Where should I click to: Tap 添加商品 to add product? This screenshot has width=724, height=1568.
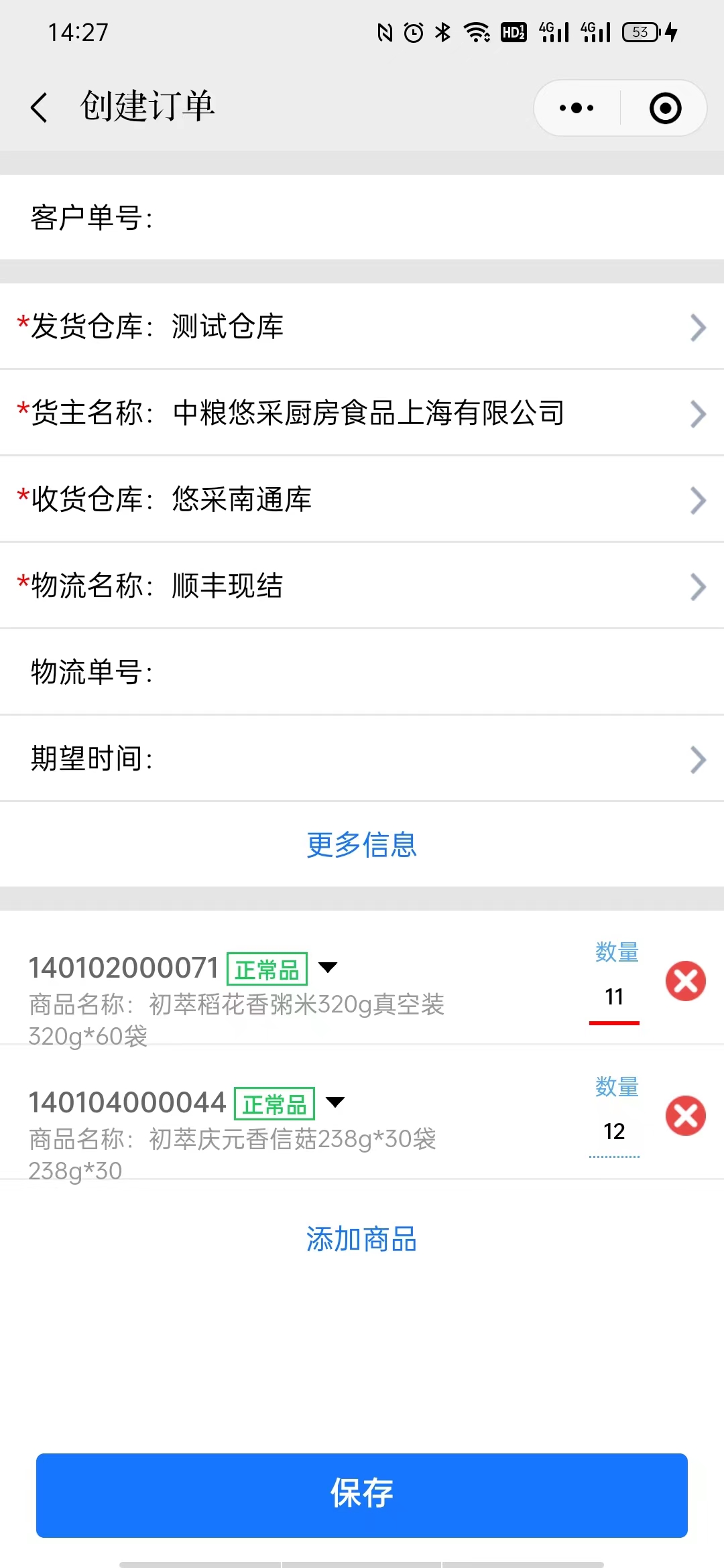(x=362, y=1239)
